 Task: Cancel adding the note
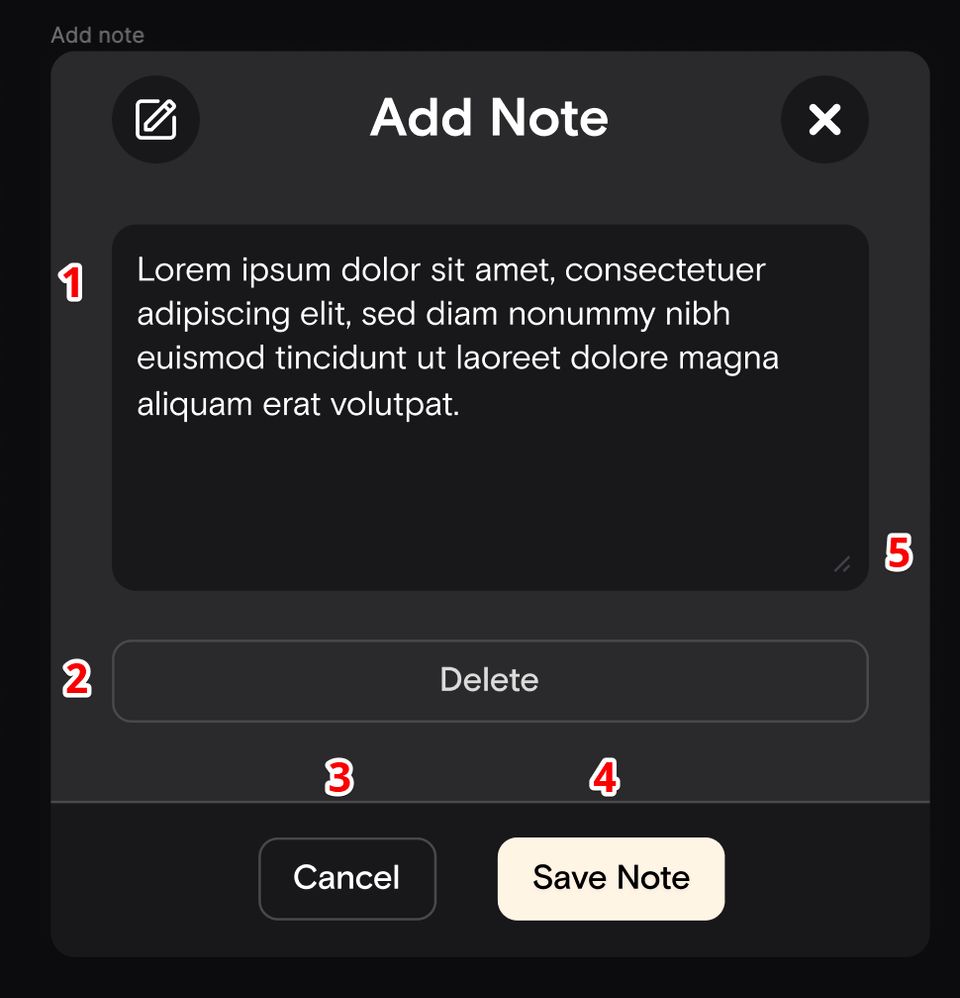pos(347,878)
